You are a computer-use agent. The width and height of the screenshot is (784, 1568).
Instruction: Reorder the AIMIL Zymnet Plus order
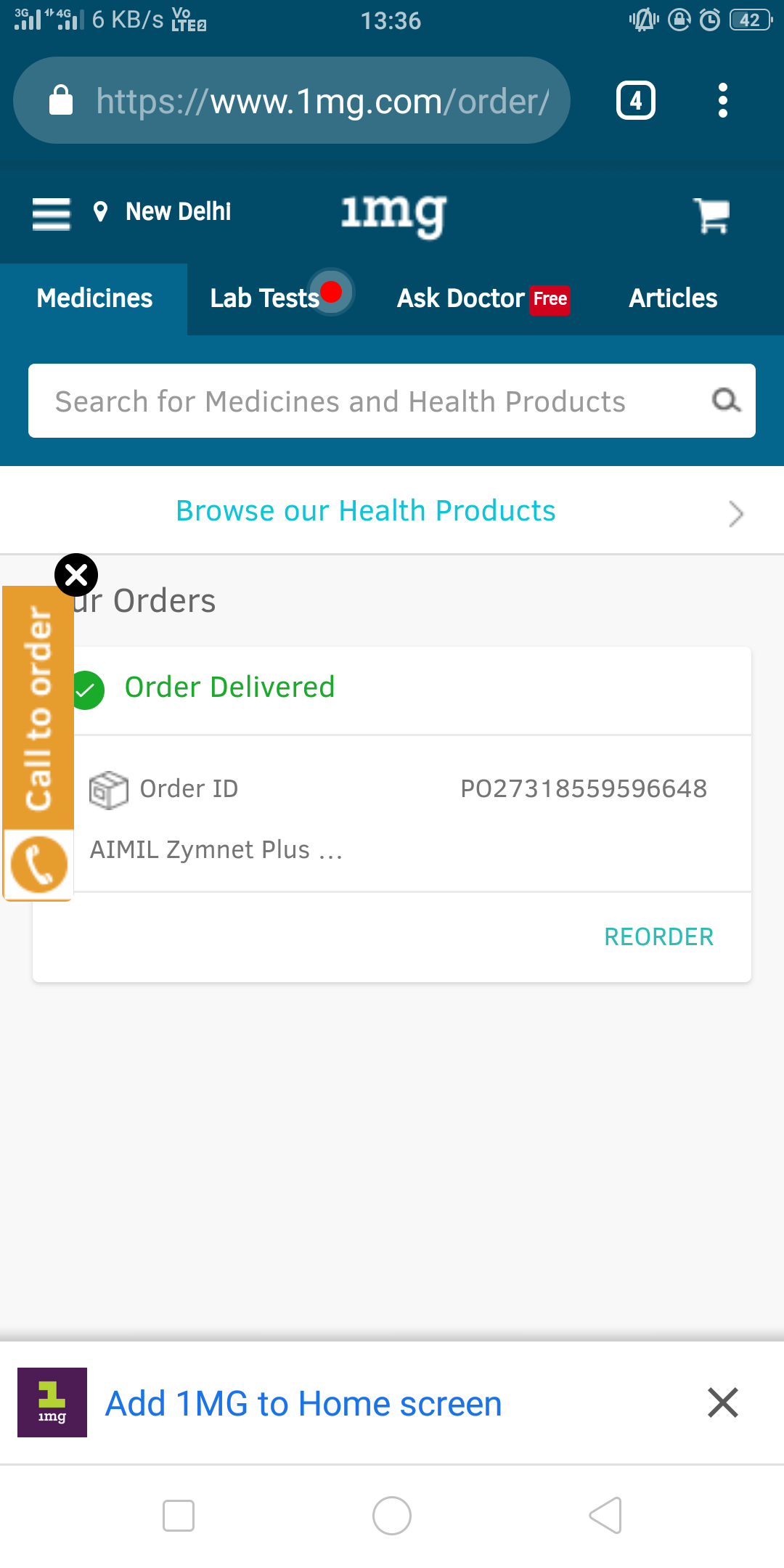658,937
